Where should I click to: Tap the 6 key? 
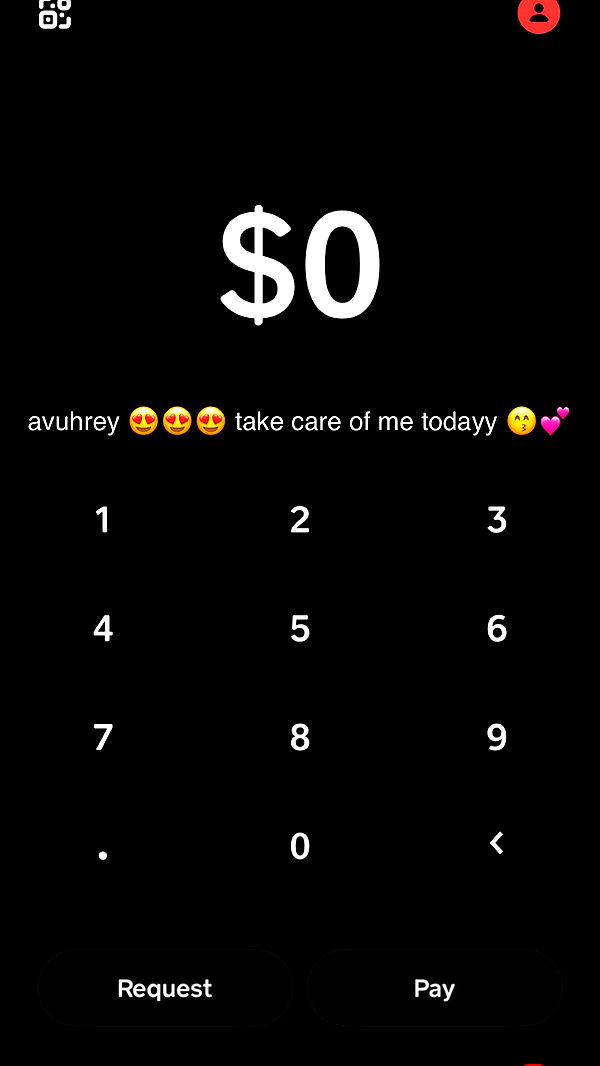(x=497, y=629)
